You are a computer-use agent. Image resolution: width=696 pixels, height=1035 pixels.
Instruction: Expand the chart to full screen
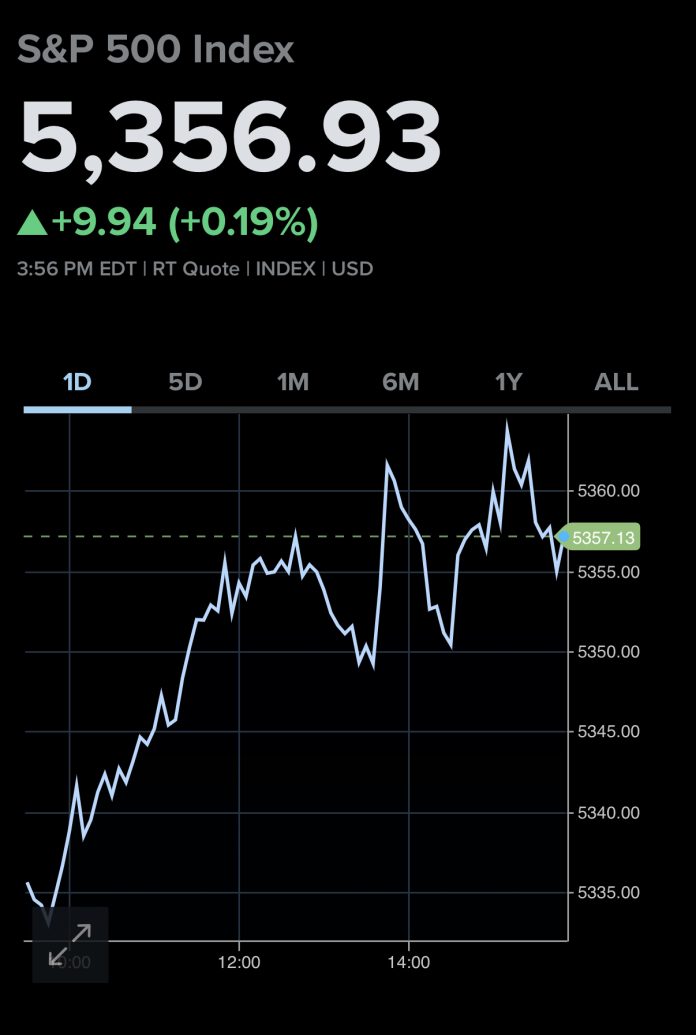pyautogui.click(x=70, y=944)
